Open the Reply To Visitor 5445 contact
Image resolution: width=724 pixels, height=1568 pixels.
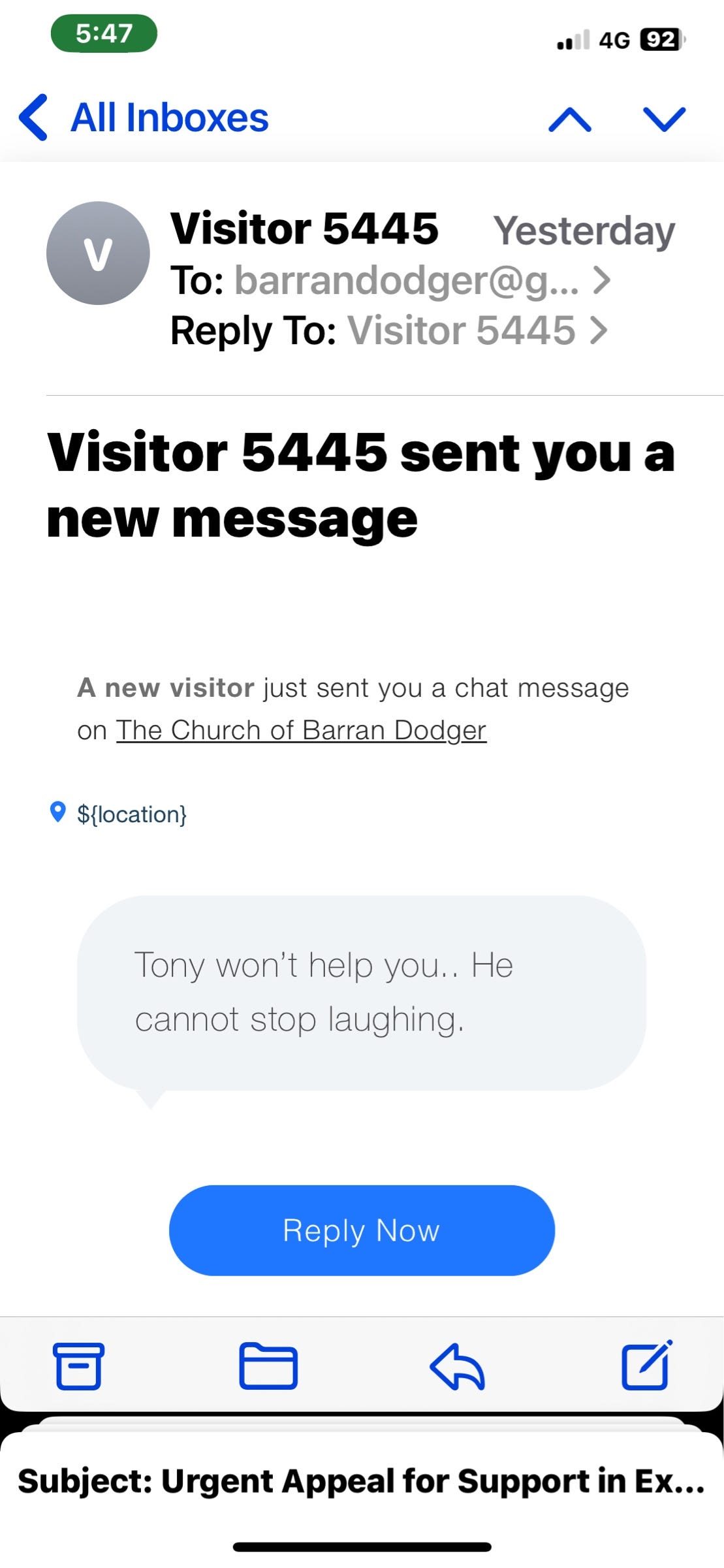tap(477, 330)
